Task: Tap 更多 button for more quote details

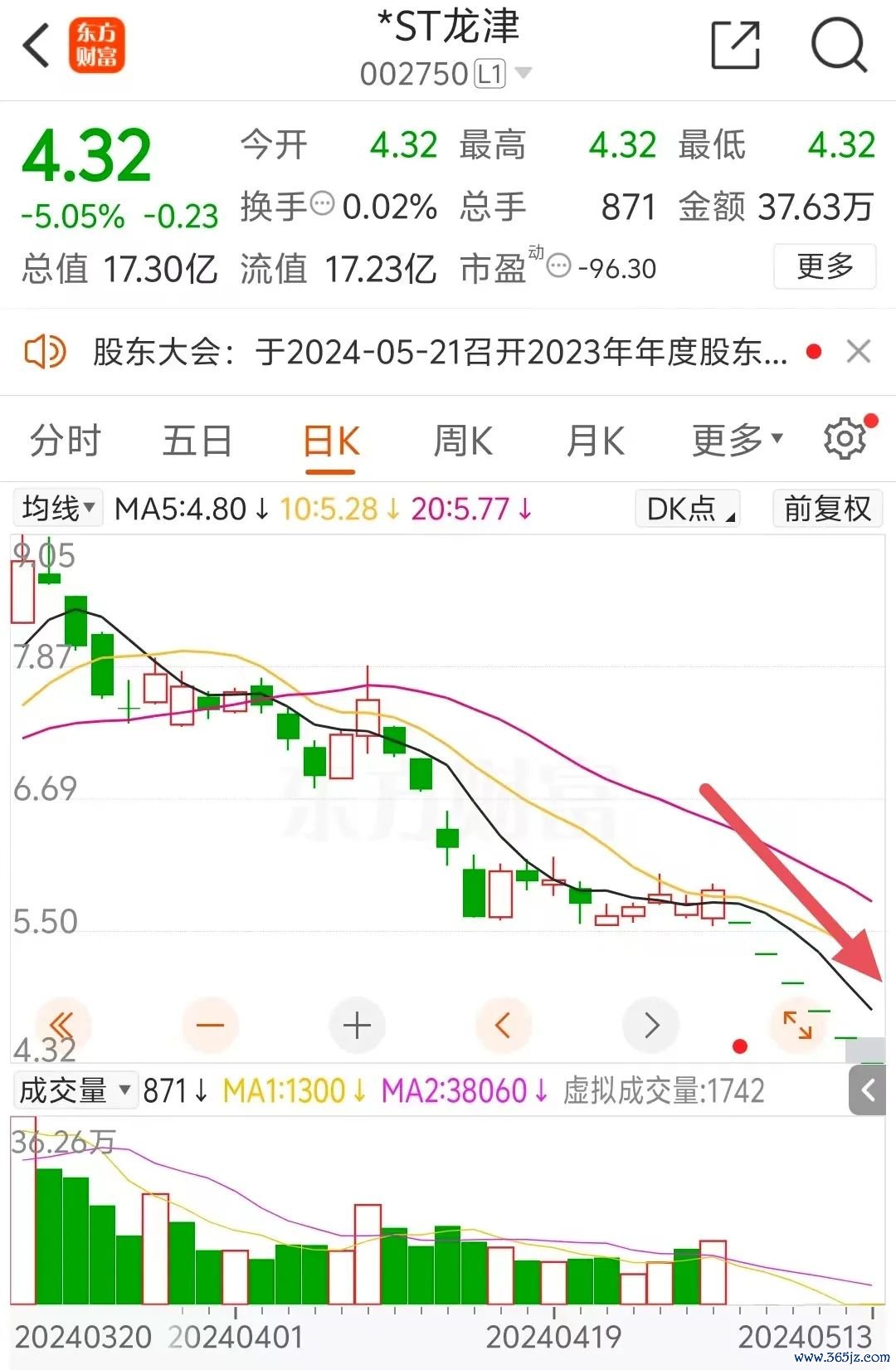Action: point(824,266)
